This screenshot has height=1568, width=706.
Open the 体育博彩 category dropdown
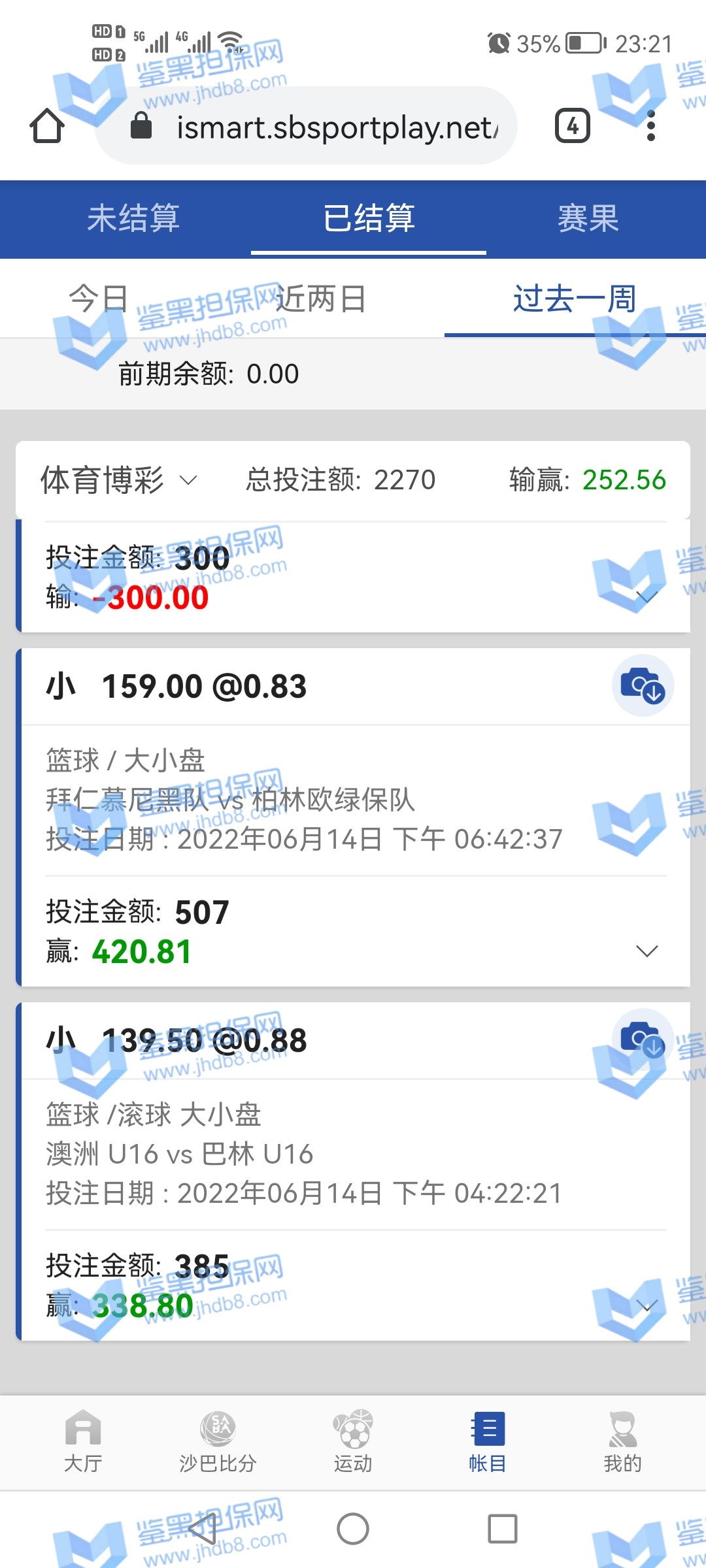coord(119,481)
